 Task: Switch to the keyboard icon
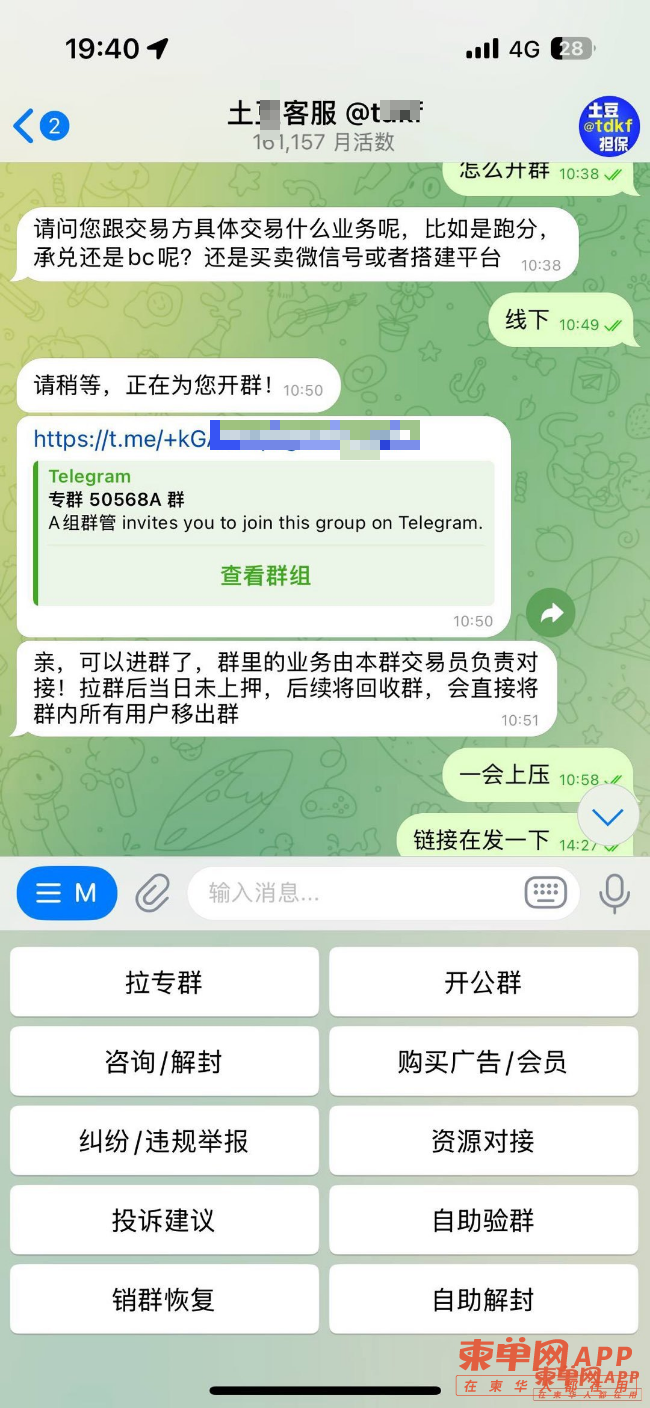(545, 893)
